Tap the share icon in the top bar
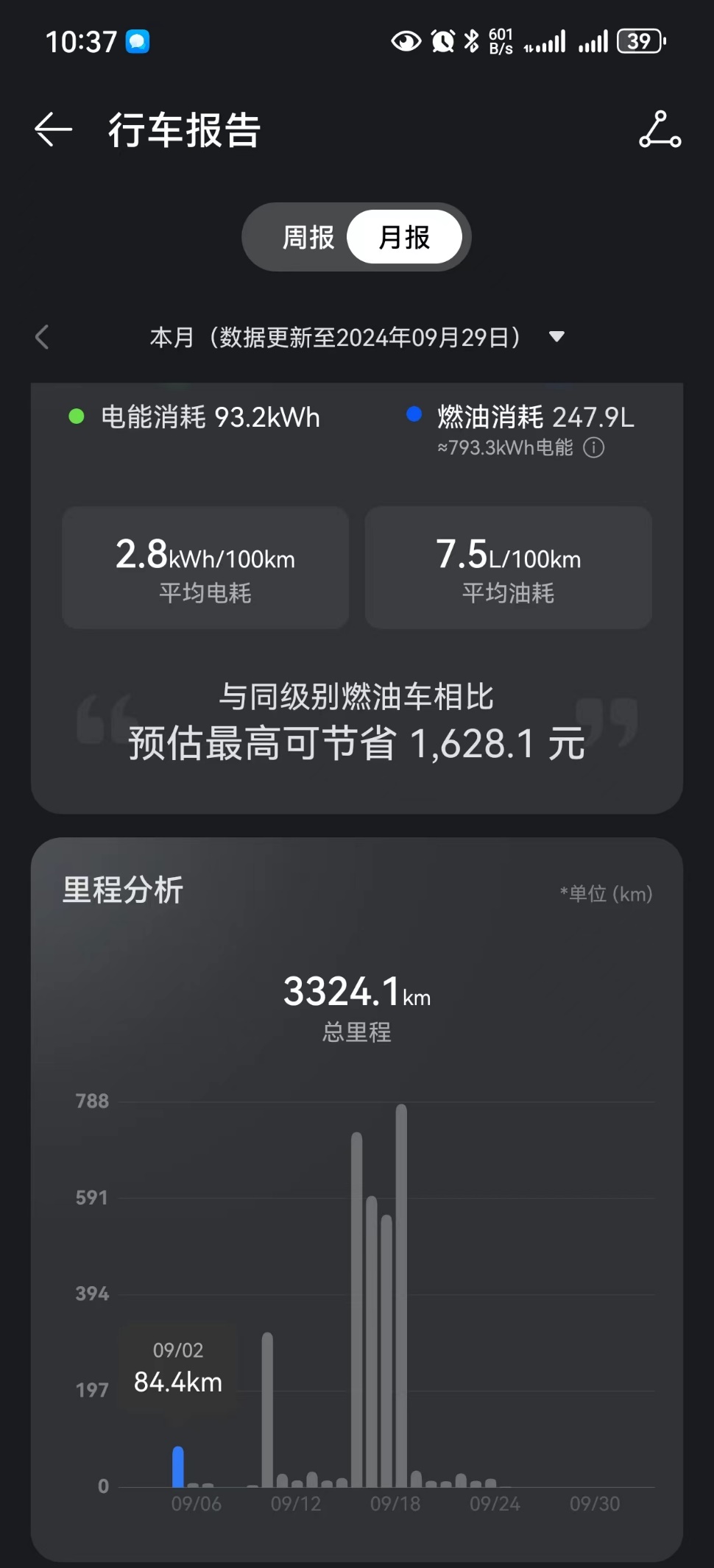 pos(660,130)
